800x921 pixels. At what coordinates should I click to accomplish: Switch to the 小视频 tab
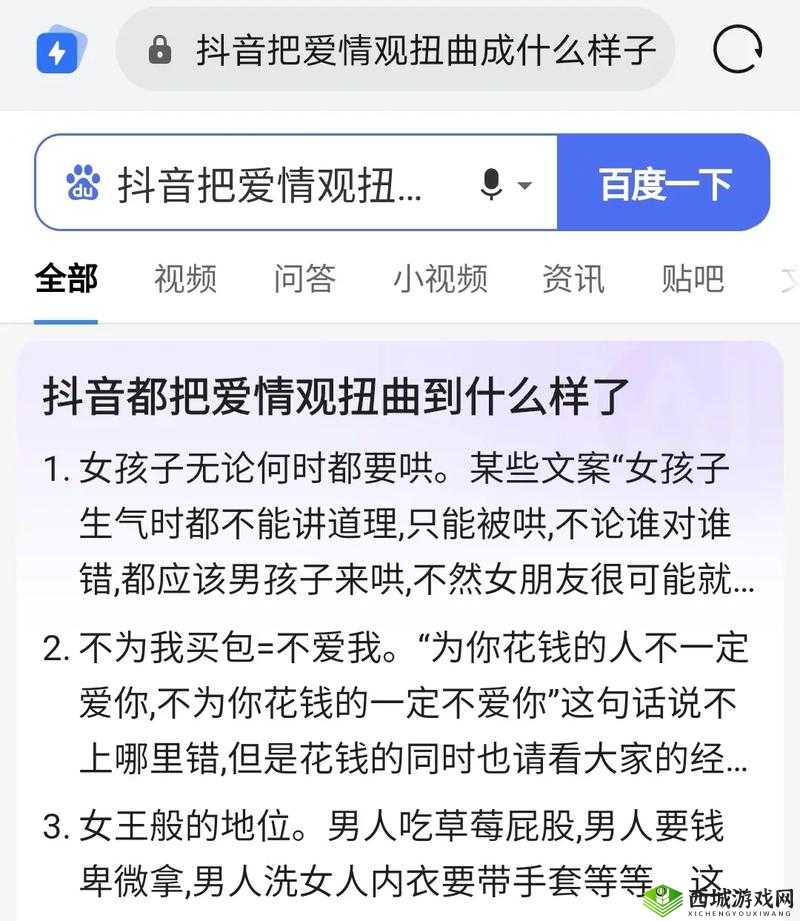(440, 279)
